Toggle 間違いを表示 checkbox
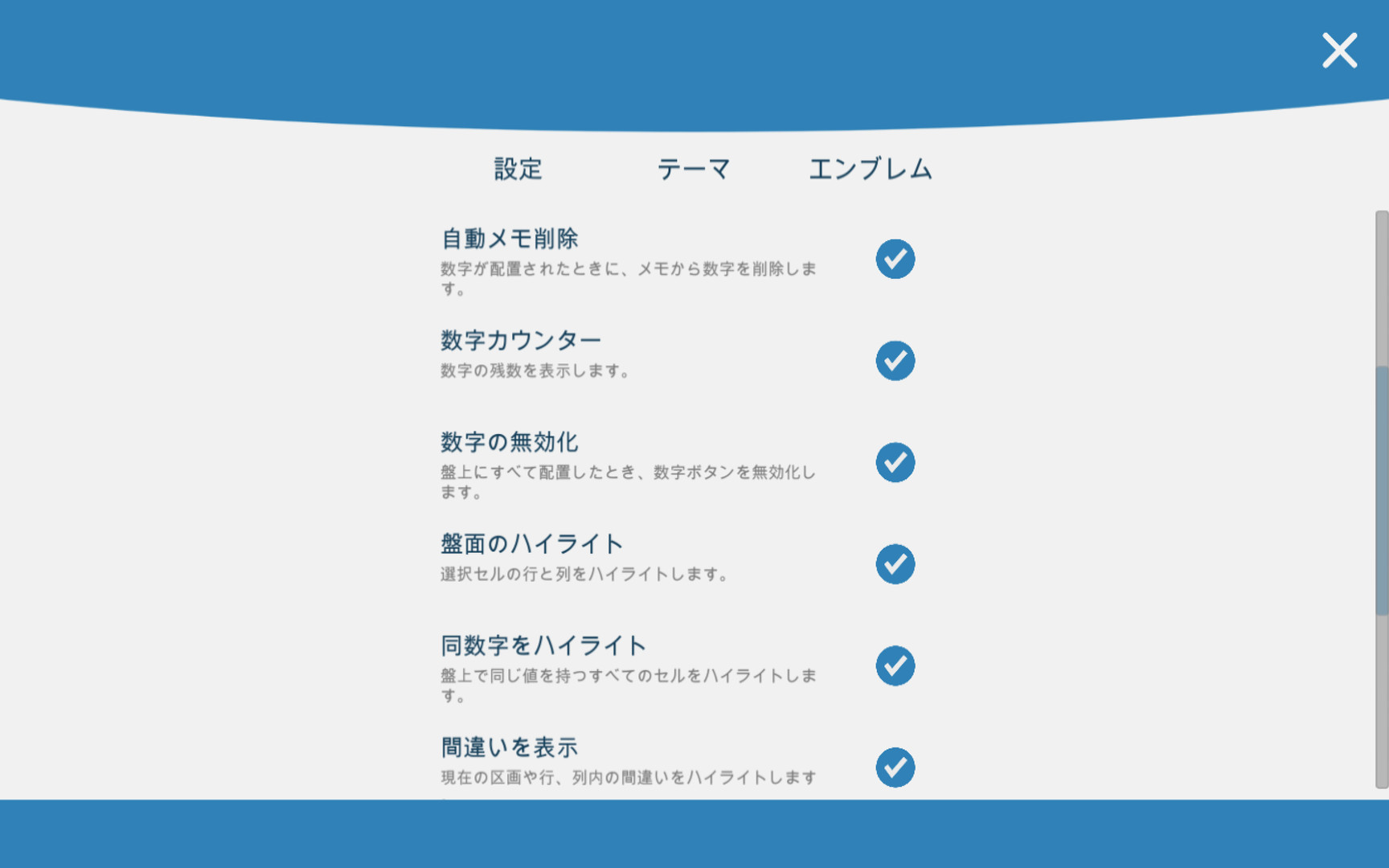This screenshot has height=868, width=1389. 895,768
